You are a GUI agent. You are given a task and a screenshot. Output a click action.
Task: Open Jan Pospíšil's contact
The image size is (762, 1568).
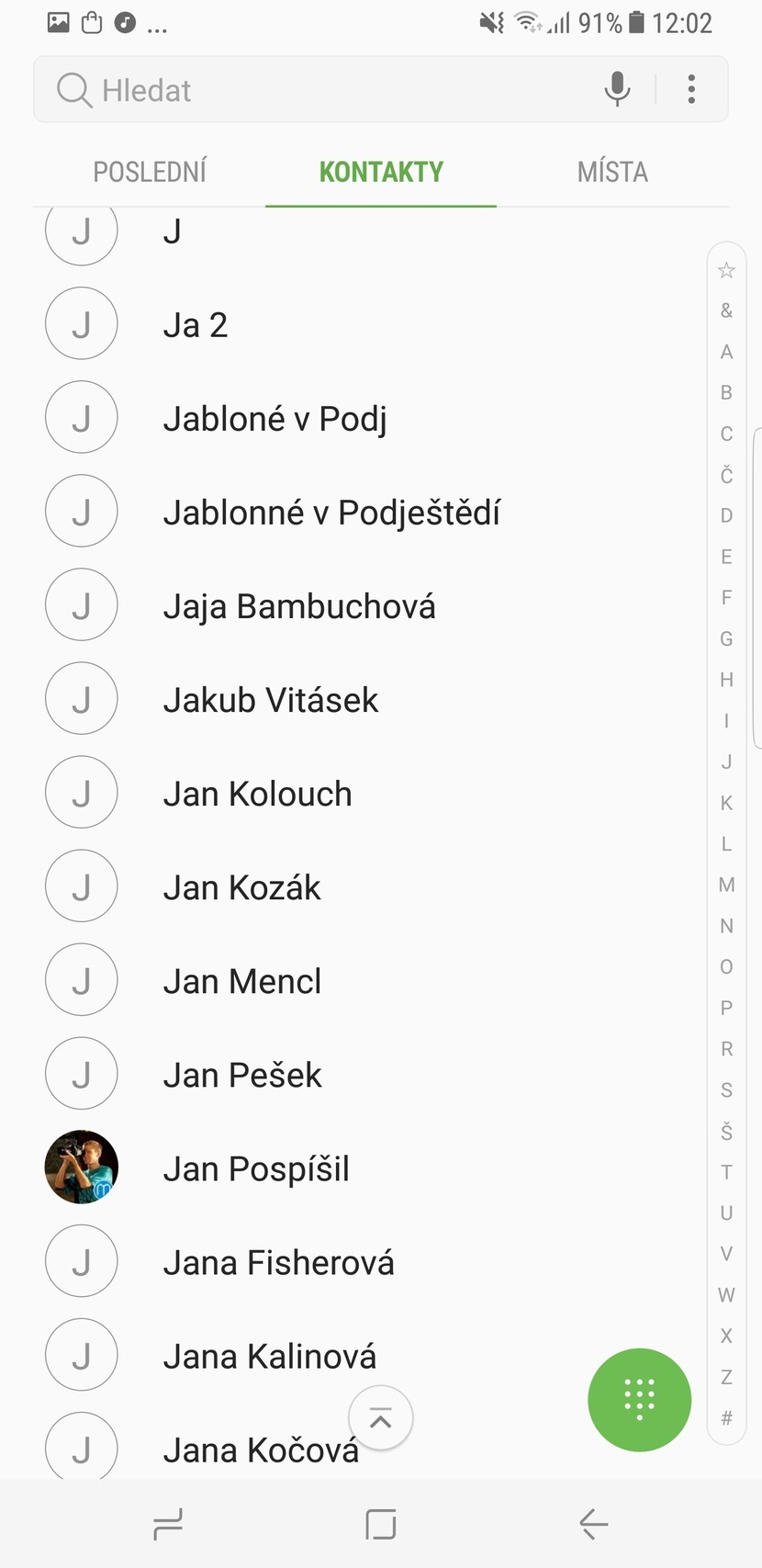[256, 1168]
